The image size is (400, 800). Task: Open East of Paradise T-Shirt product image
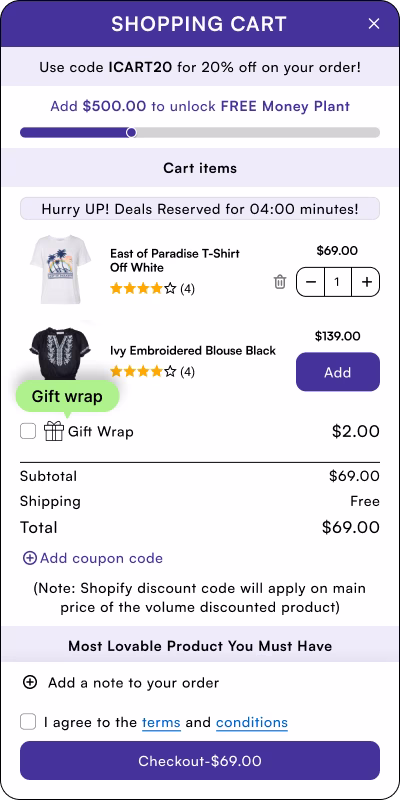click(x=60, y=269)
